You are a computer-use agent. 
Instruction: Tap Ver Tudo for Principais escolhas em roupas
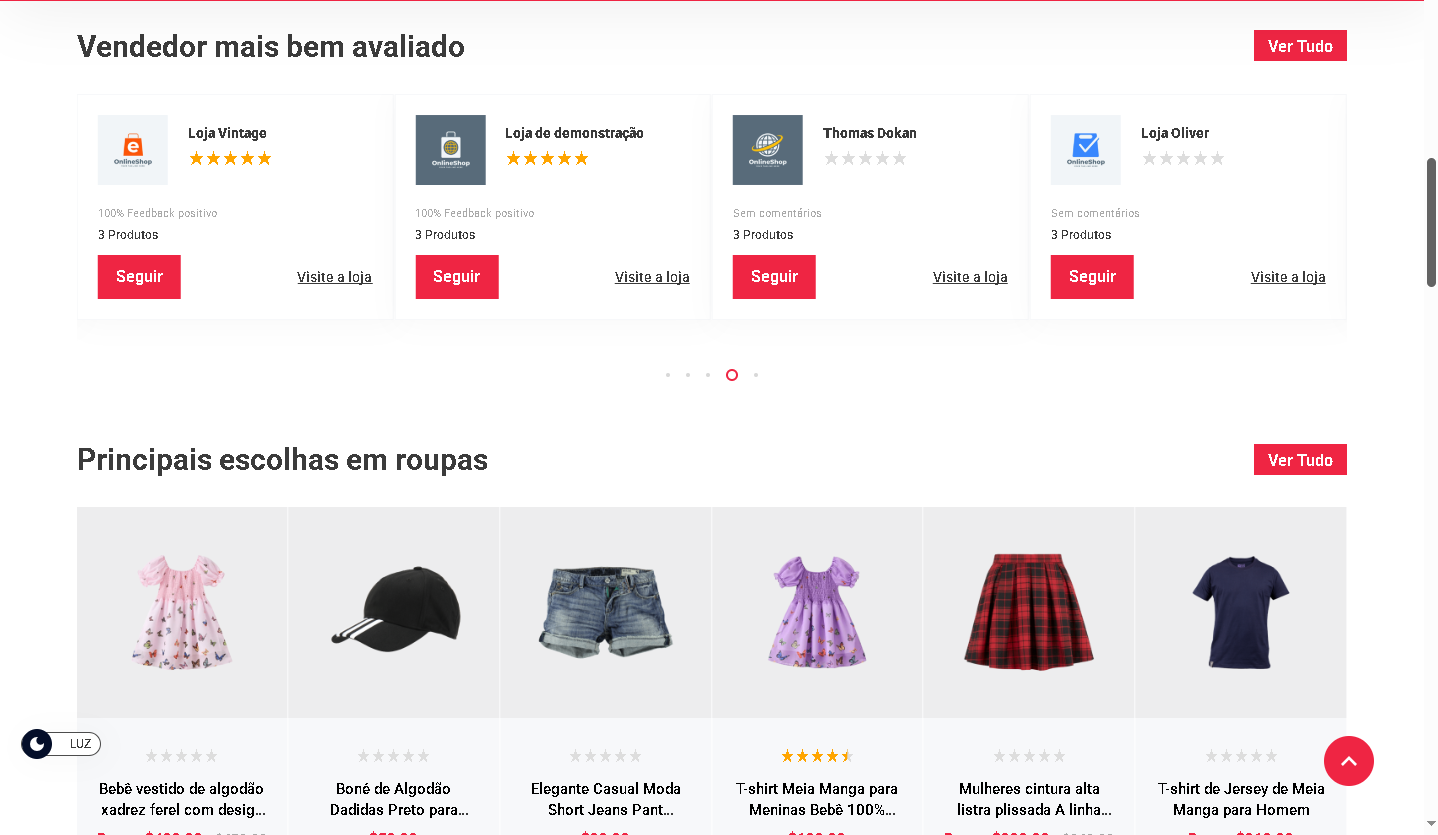(1299, 460)
